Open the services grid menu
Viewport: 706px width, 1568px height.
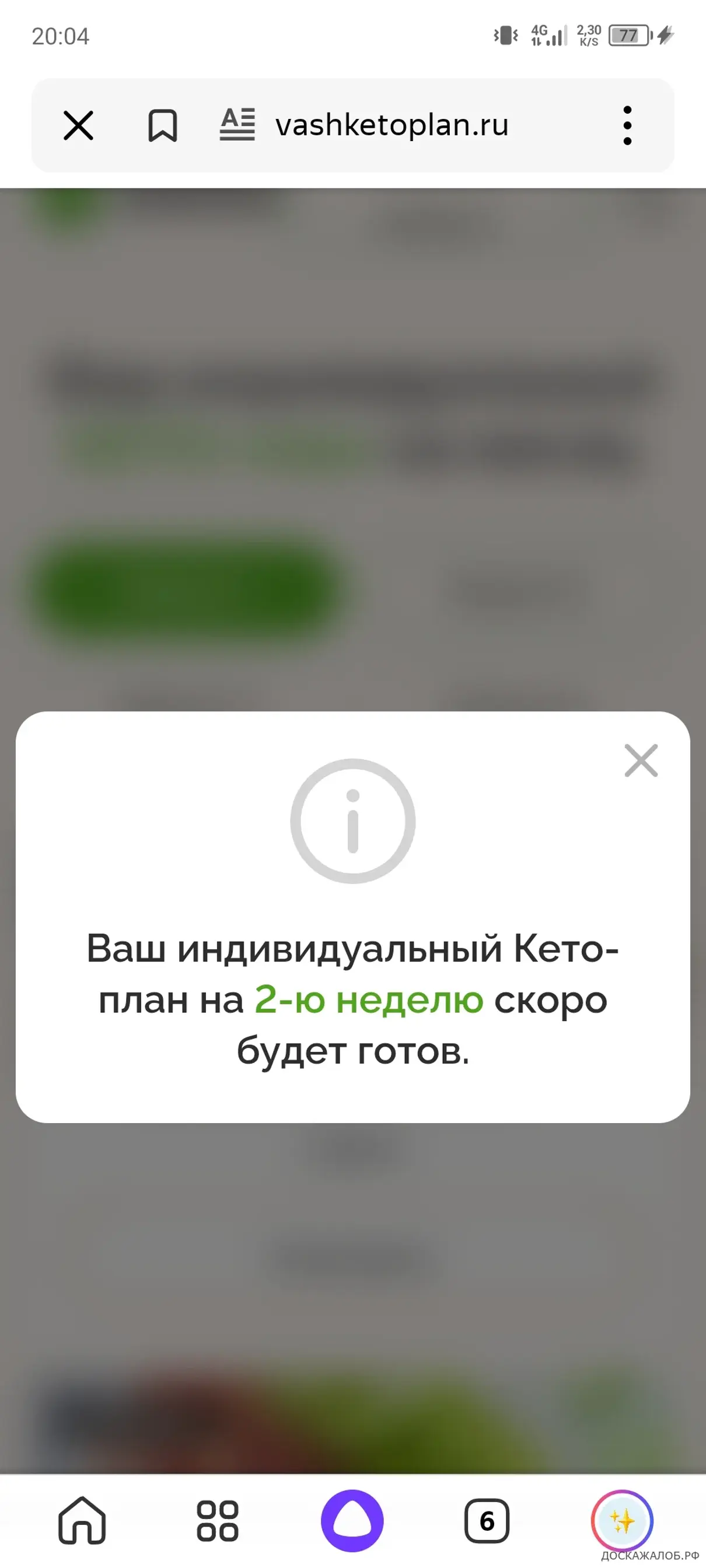pyautogui.click(x=218, y=1521)
